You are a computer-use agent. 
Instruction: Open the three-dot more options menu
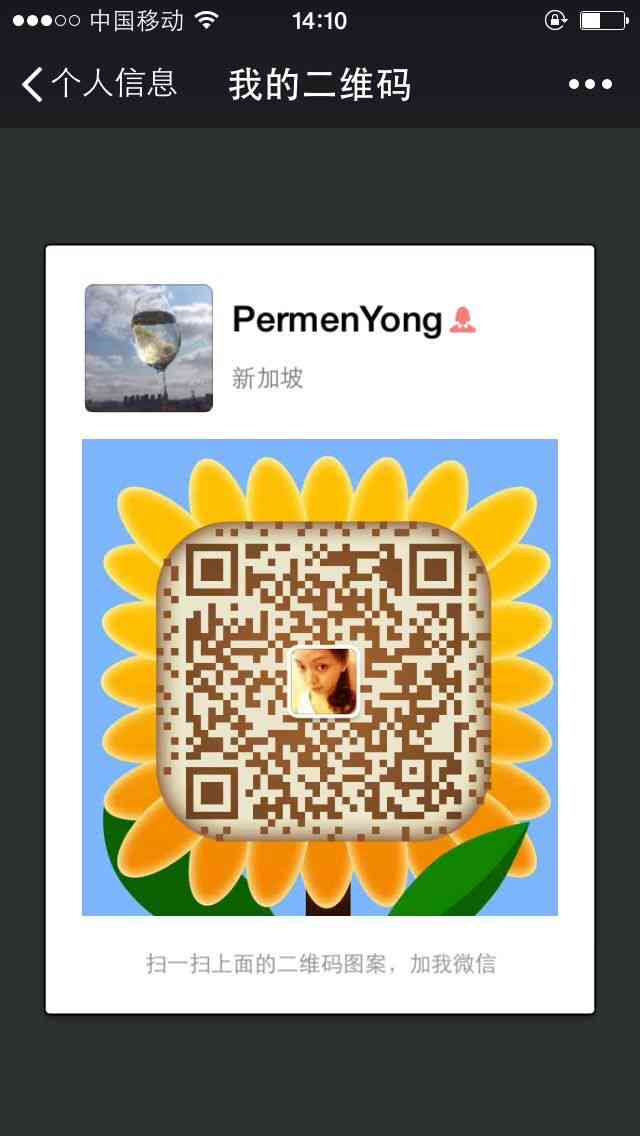click(591, 85)
